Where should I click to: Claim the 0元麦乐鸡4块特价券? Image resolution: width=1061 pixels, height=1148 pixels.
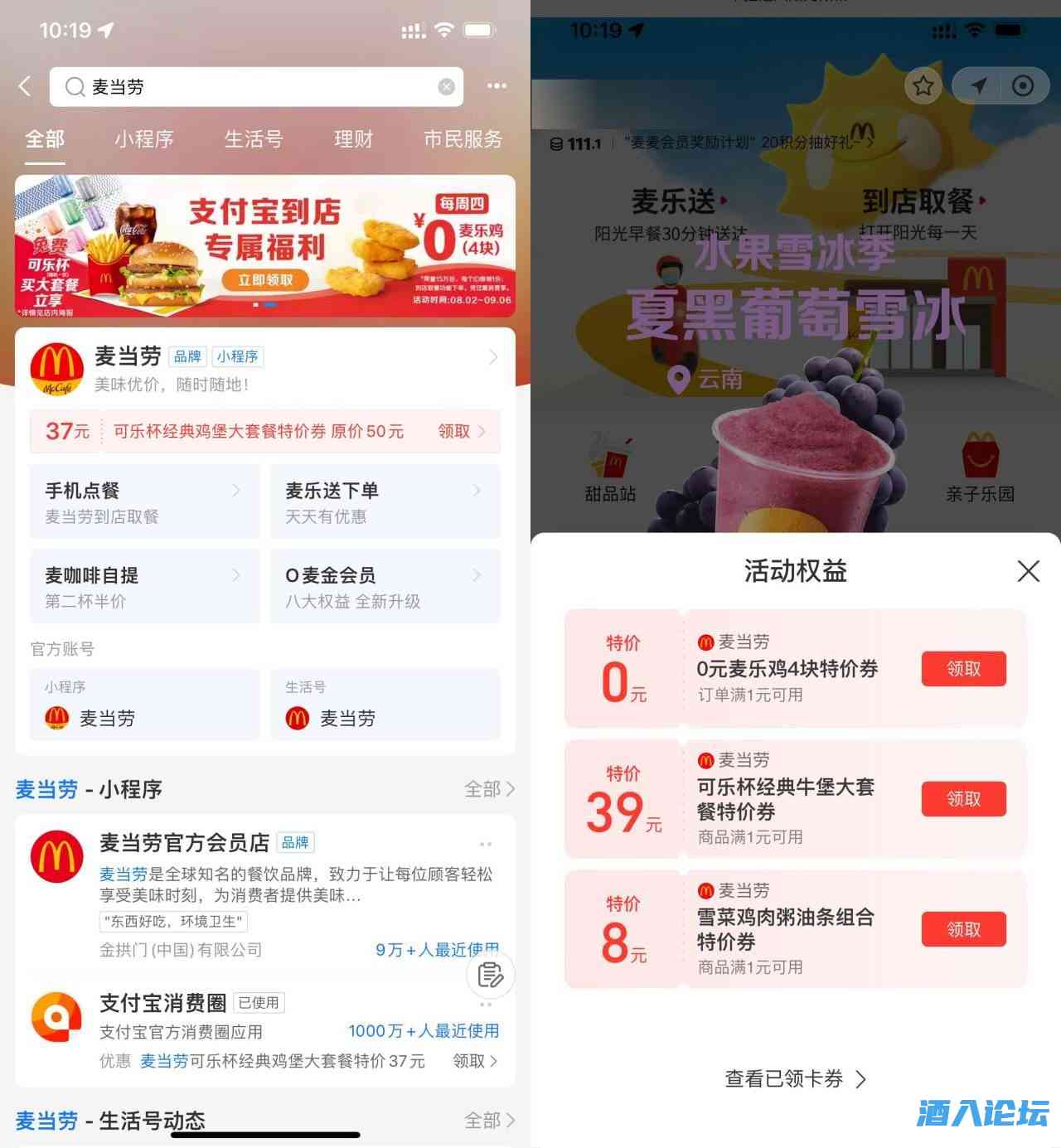pos(963,669)
